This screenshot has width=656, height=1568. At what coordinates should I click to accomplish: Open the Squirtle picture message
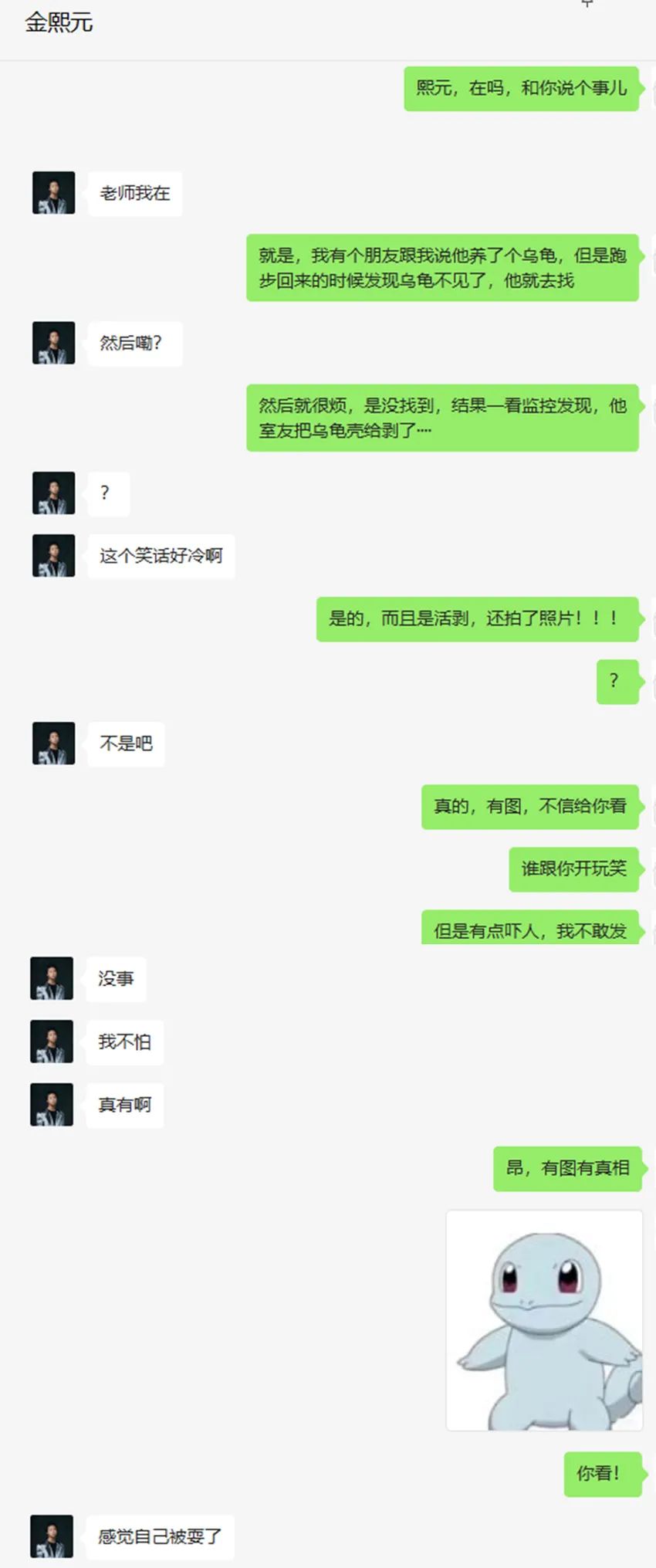(544, 1320)
